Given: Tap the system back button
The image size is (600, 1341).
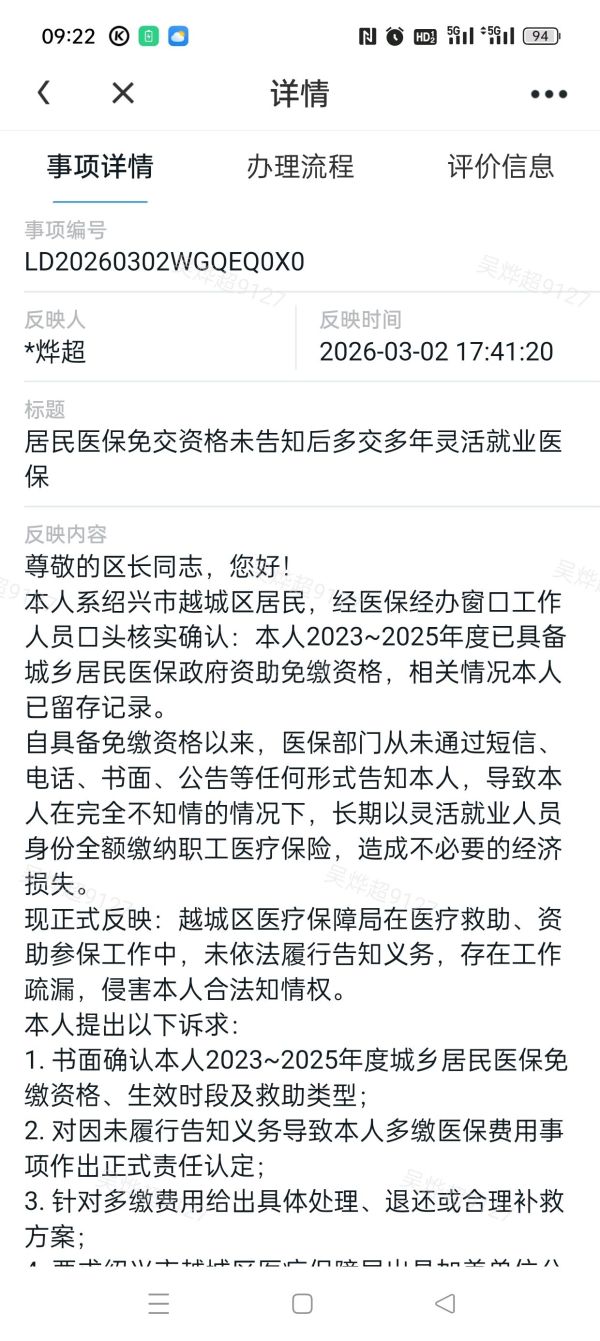Looking at the screenshot, I should click(x=446, y=1303).
